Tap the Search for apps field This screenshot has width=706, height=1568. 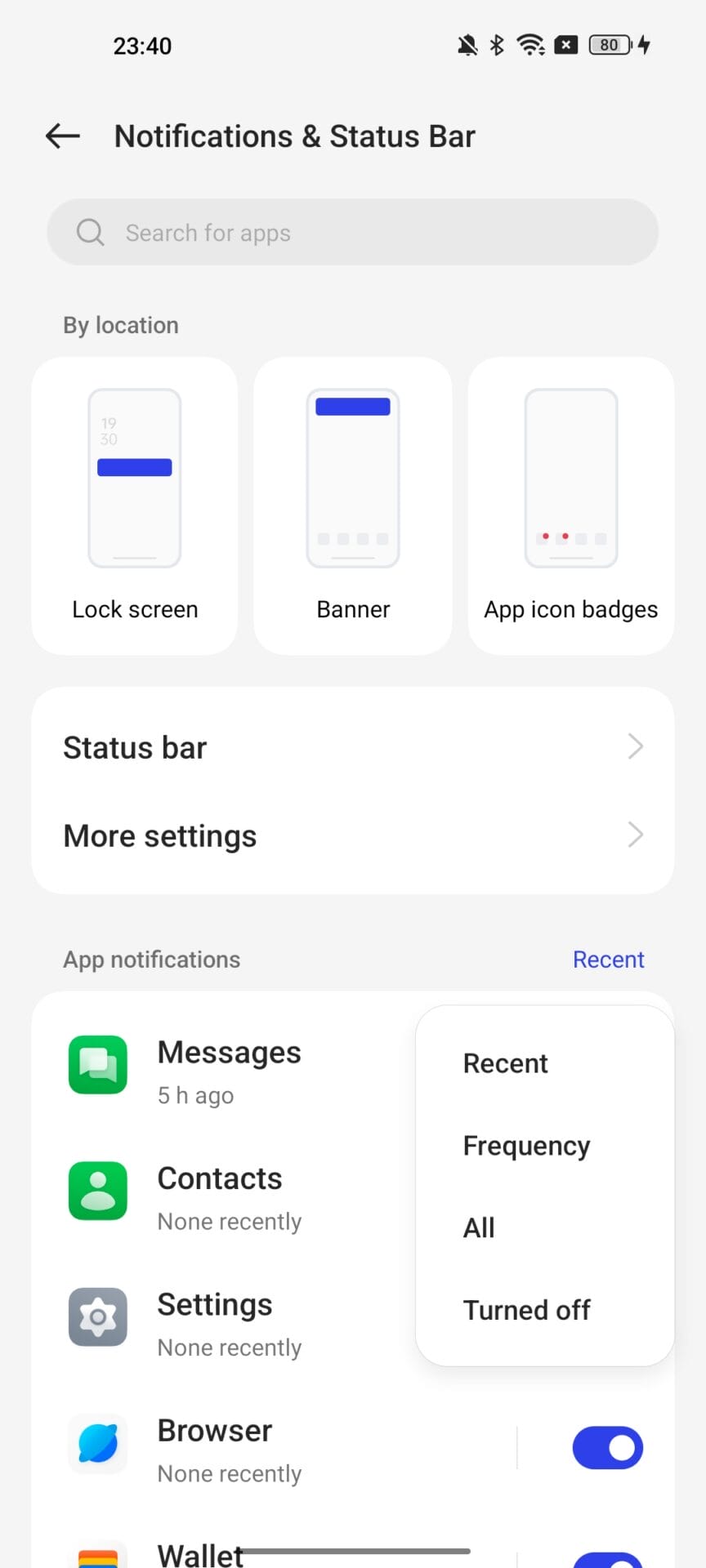pyautogui.click(x=352, y=233)
